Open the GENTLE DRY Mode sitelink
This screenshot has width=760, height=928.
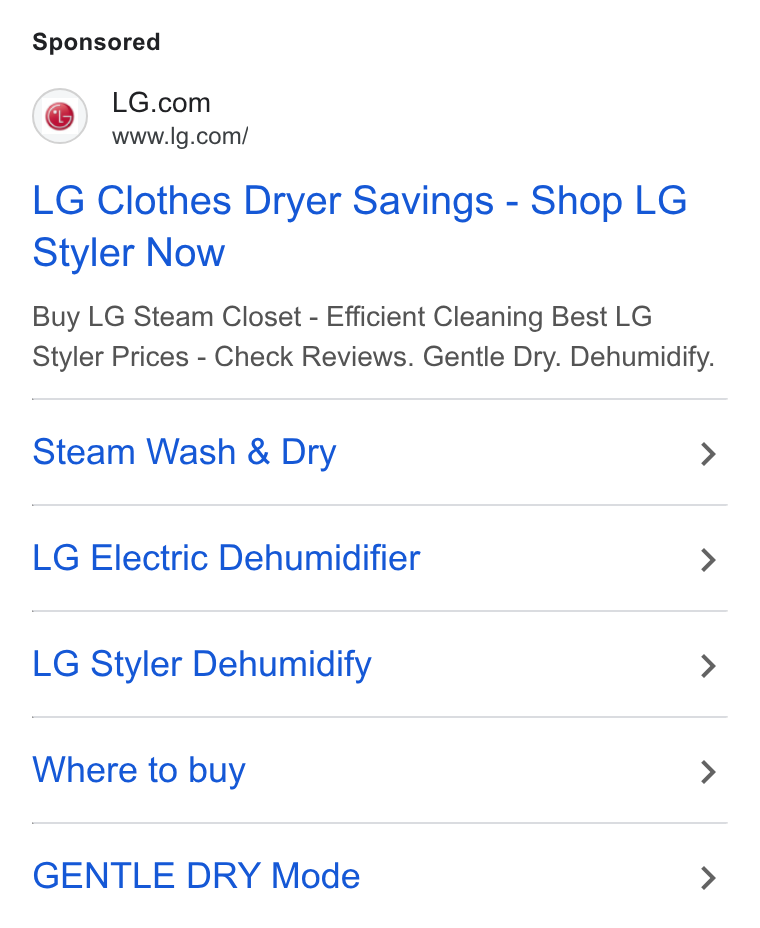tap(379, 876)
